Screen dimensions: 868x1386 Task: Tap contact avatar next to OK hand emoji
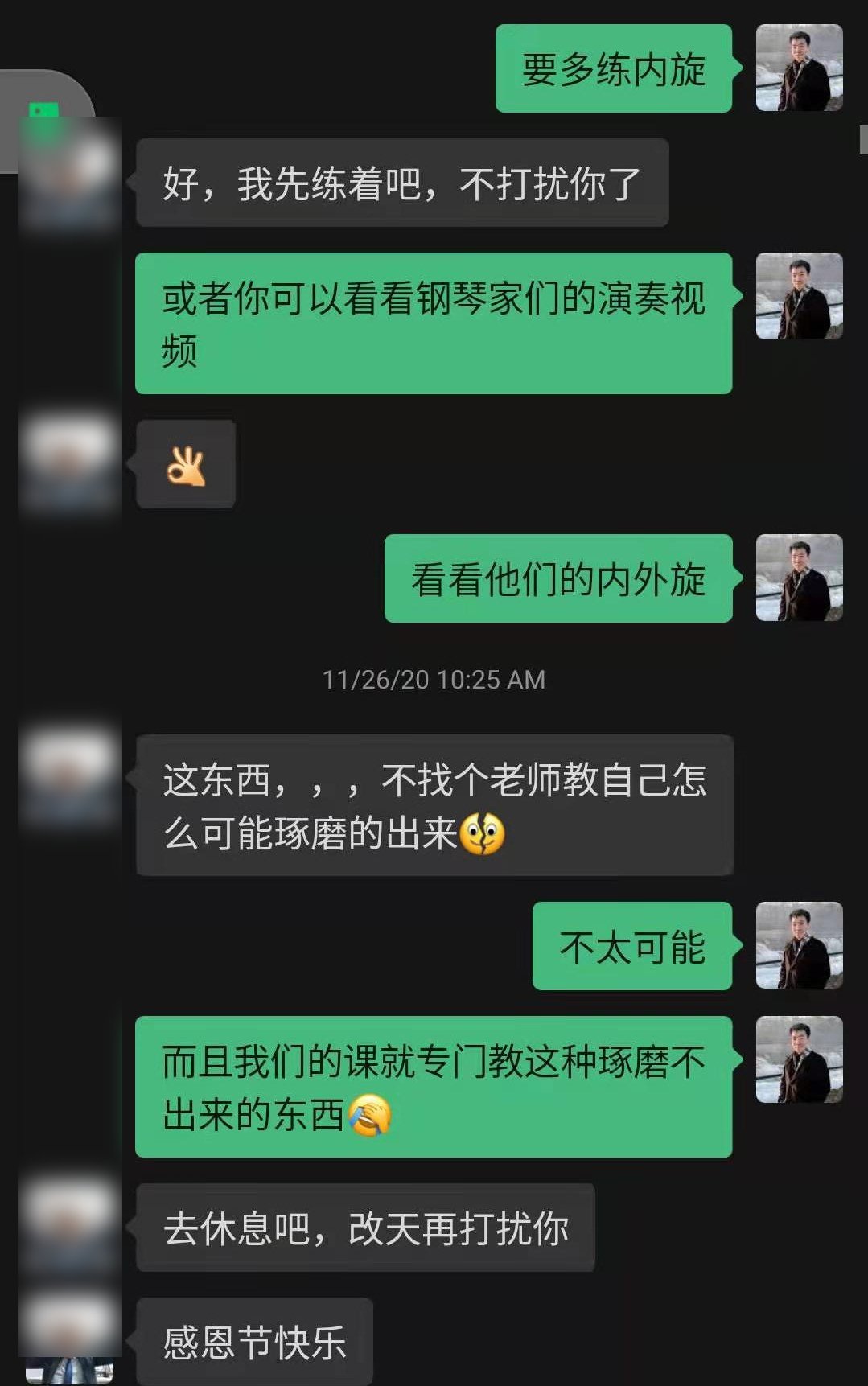pos(70,463)
